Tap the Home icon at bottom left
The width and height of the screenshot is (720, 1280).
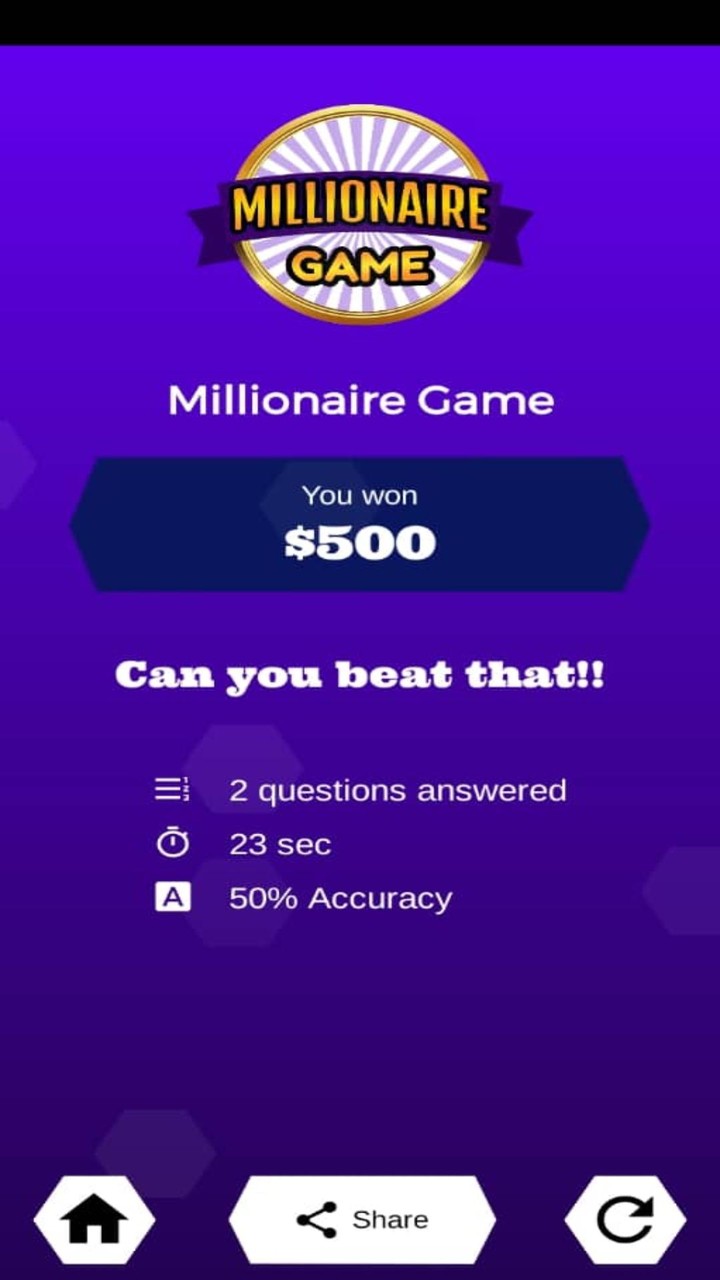94,1218
